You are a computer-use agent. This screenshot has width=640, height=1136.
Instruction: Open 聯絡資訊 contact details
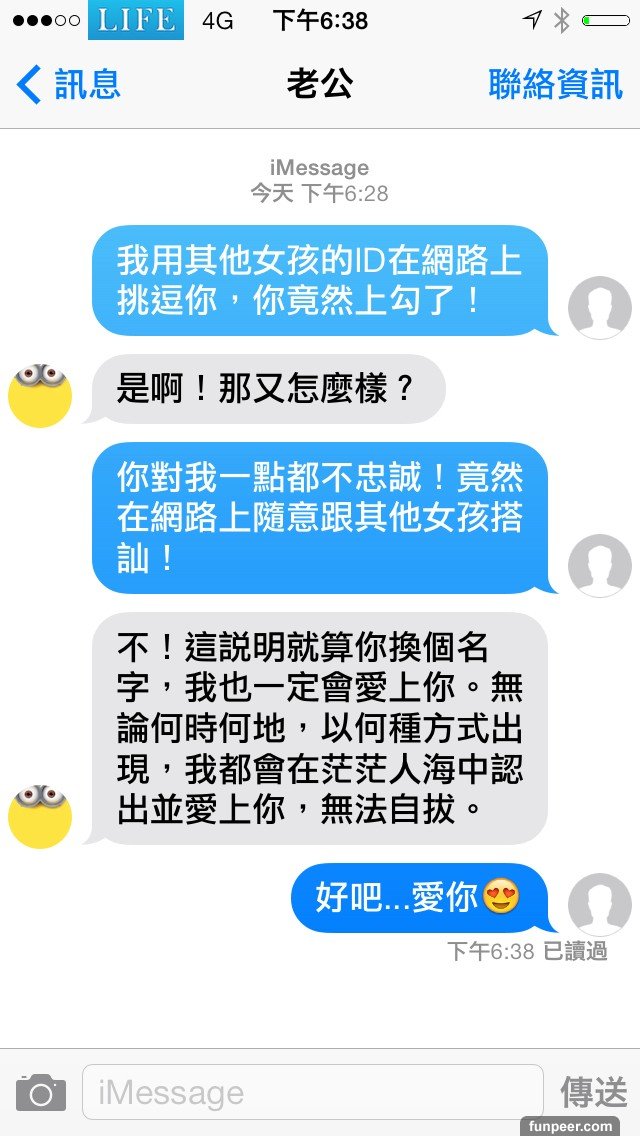pos(555,85)
